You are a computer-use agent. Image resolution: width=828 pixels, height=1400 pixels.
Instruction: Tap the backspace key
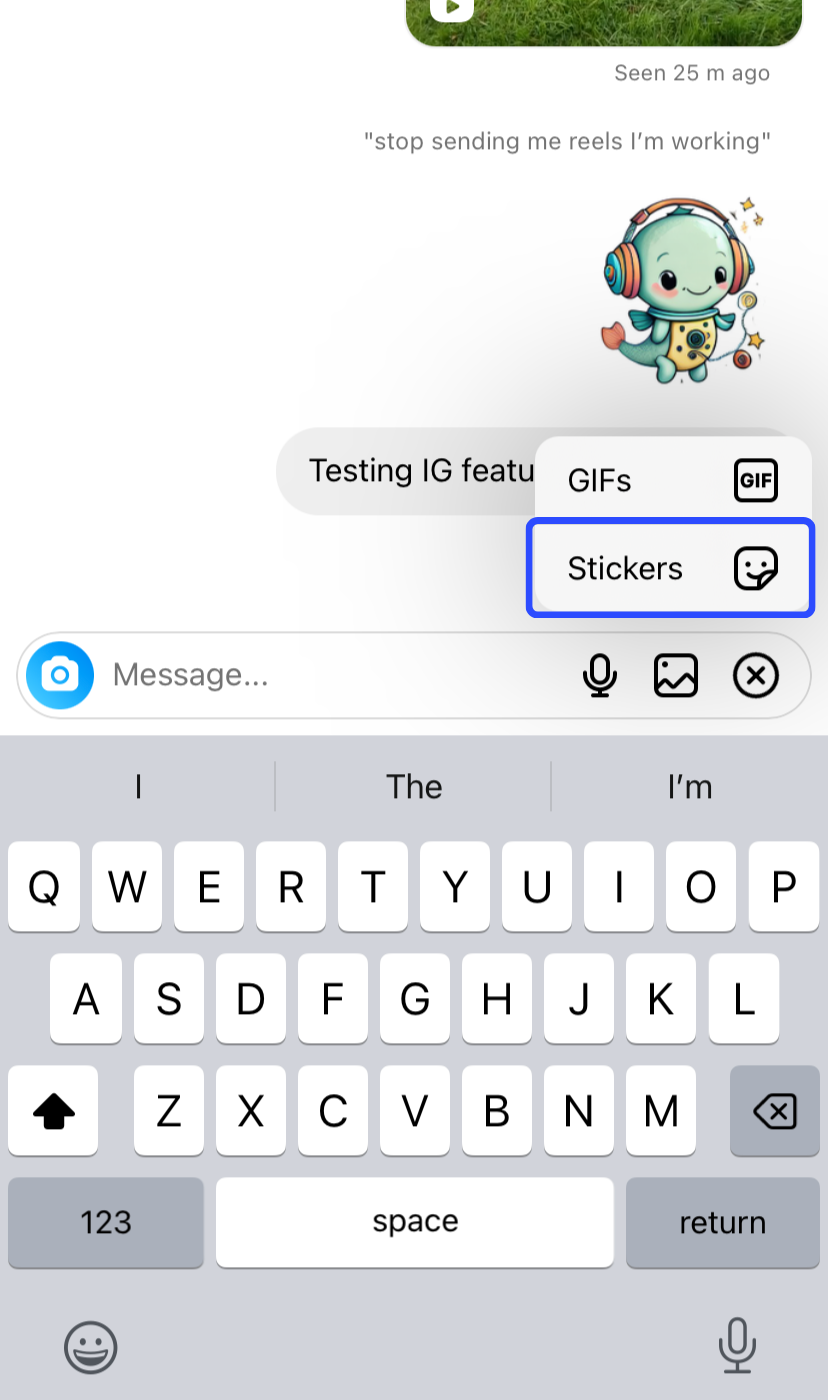pos(775,1111)
